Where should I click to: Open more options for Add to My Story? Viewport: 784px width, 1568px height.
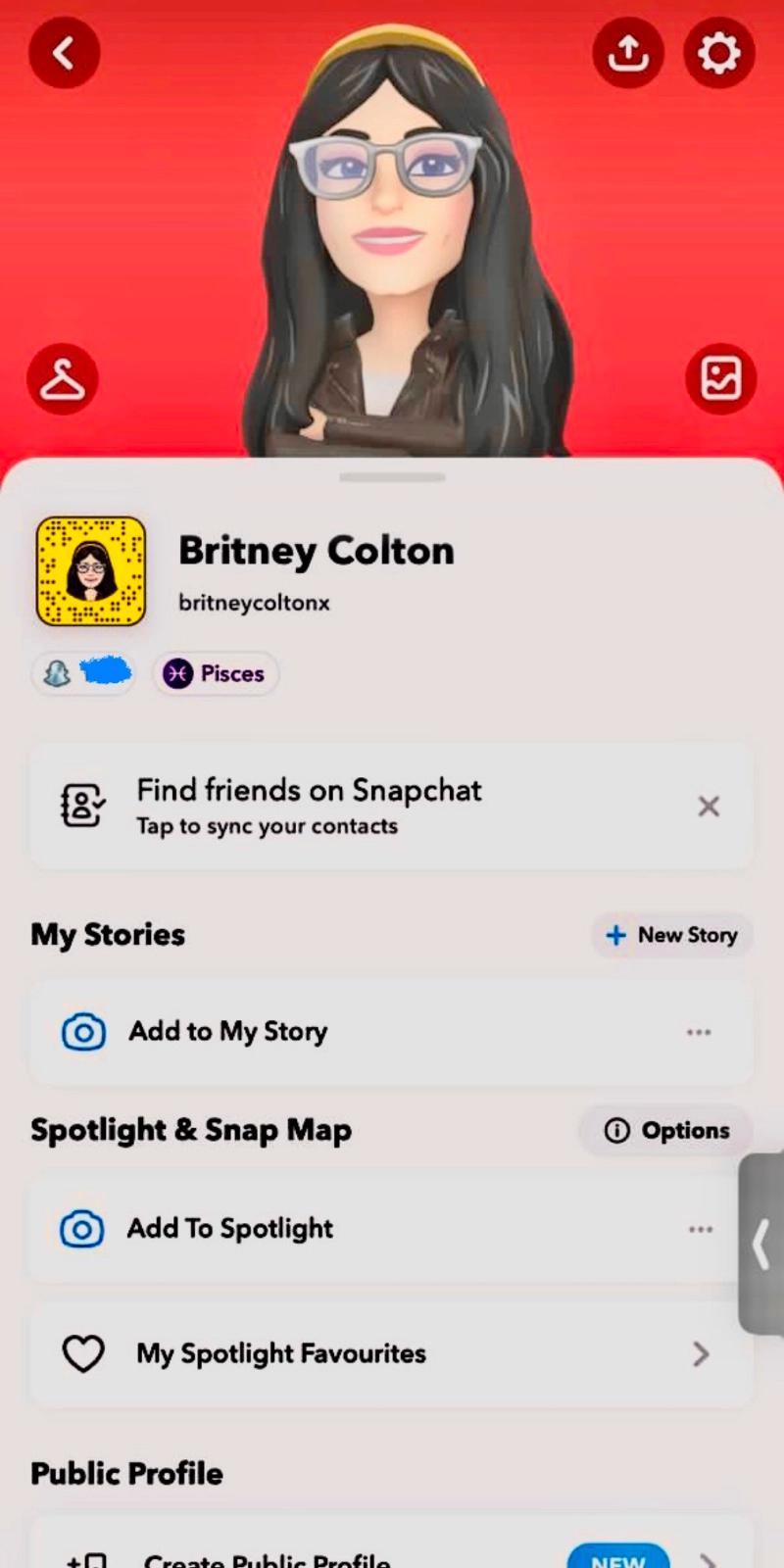[699, 1032]
